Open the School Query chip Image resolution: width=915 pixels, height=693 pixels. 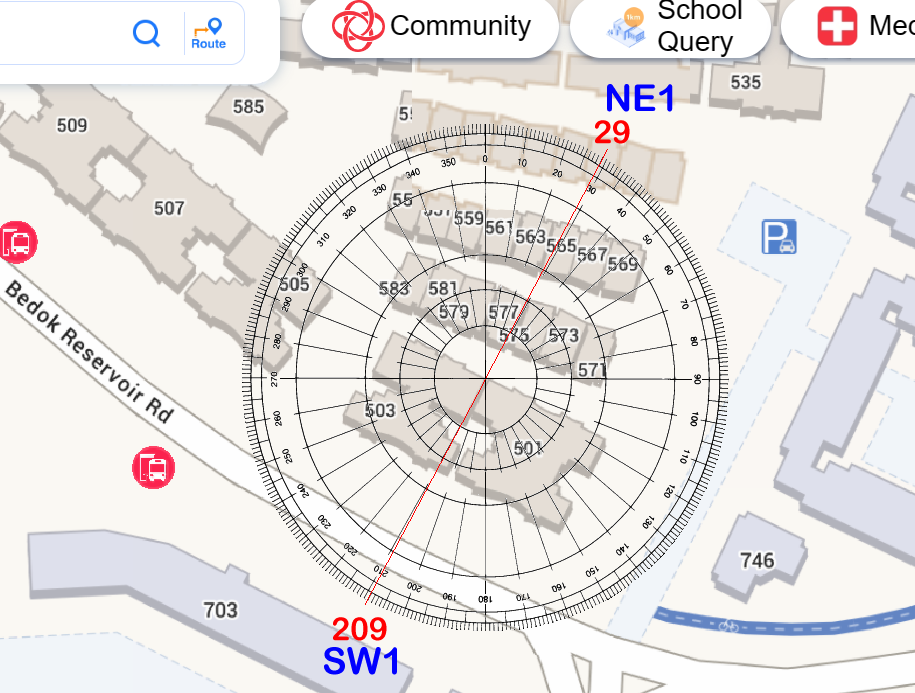coord(670,27)
